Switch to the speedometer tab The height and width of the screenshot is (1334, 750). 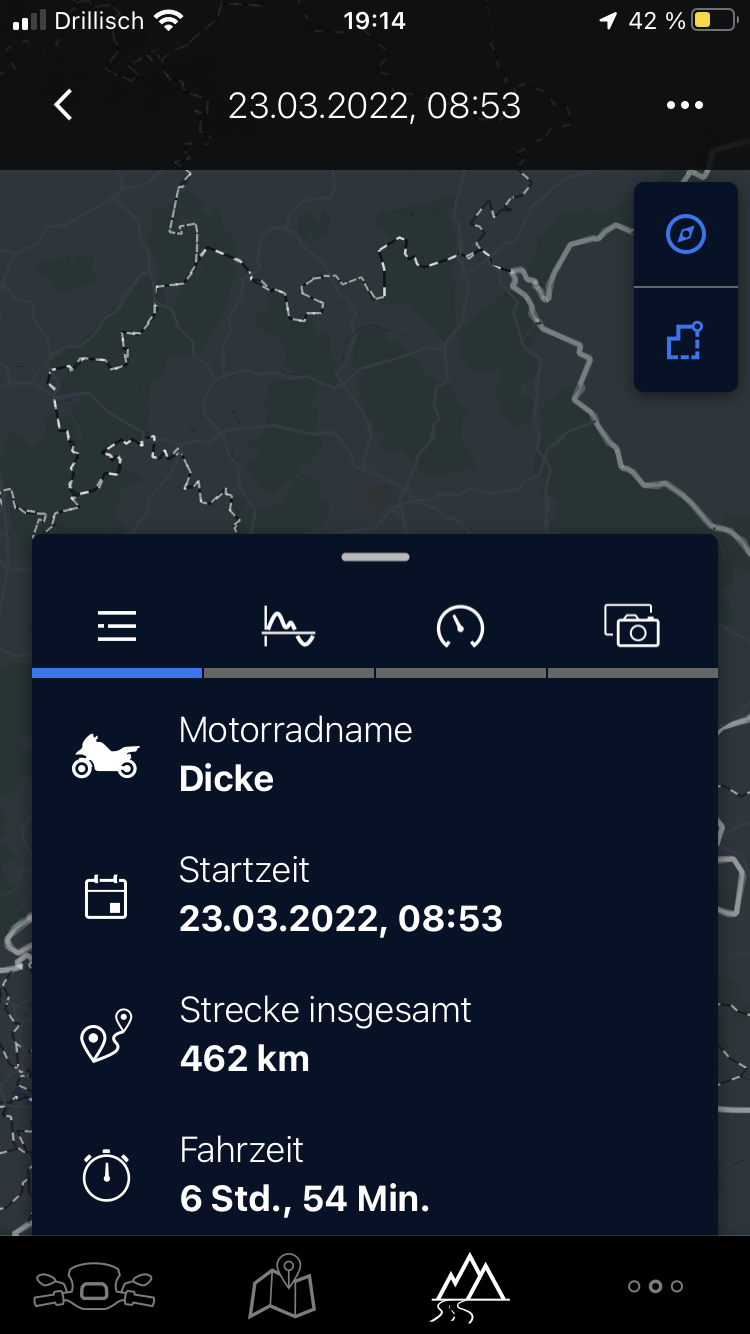pos(461,627)
